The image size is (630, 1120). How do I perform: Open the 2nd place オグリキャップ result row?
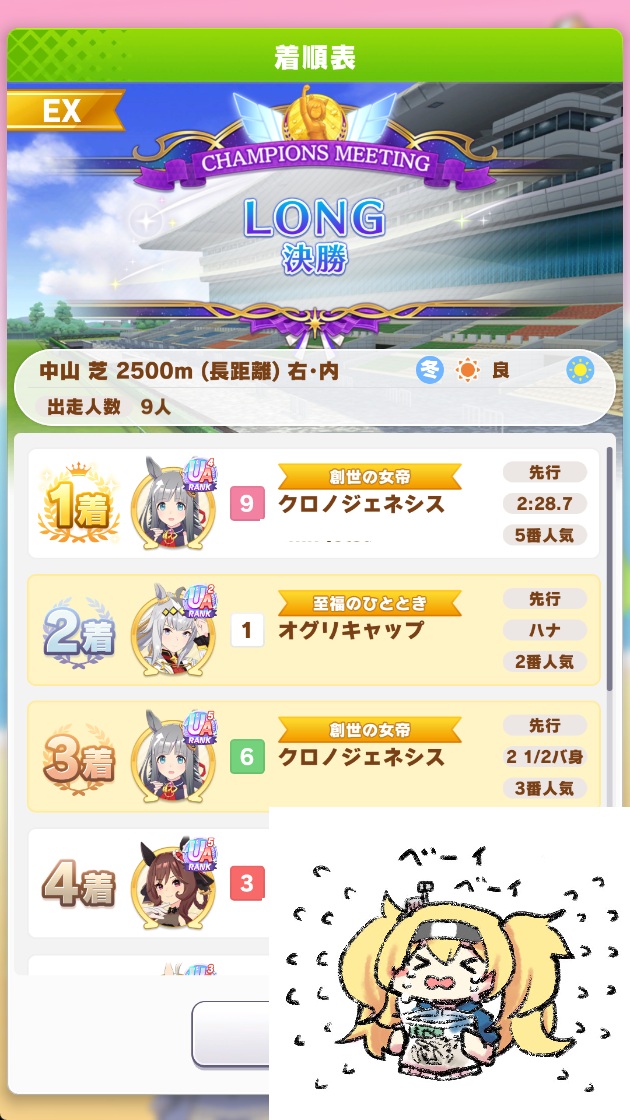pos(314,629)
